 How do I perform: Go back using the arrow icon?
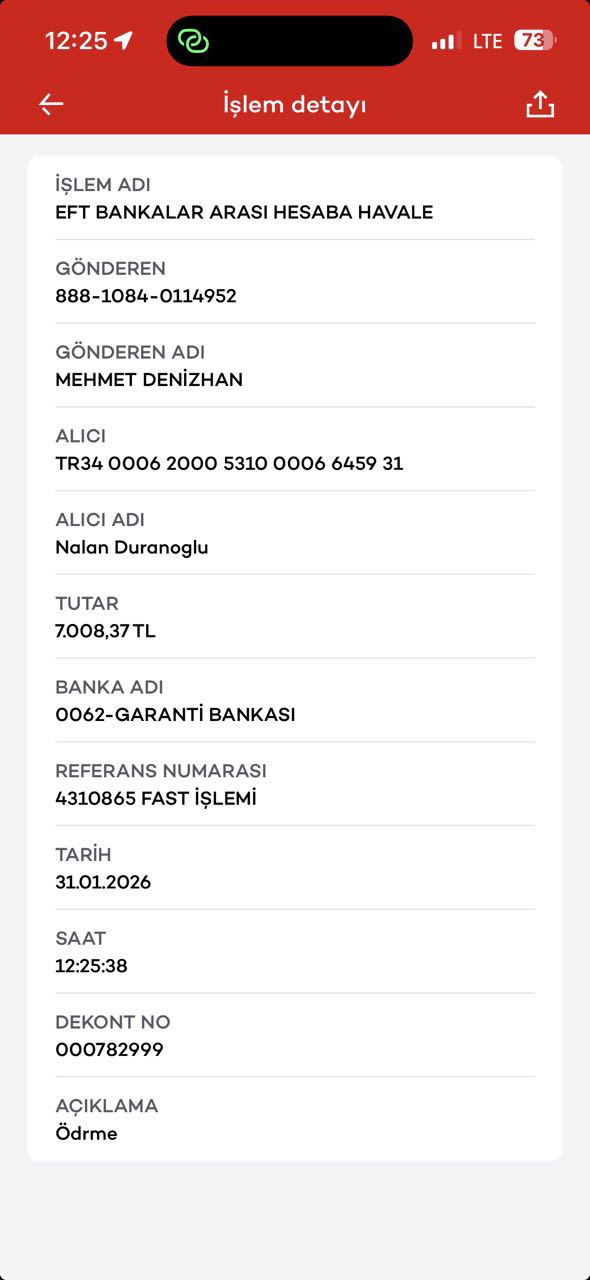tap(51, 104)
